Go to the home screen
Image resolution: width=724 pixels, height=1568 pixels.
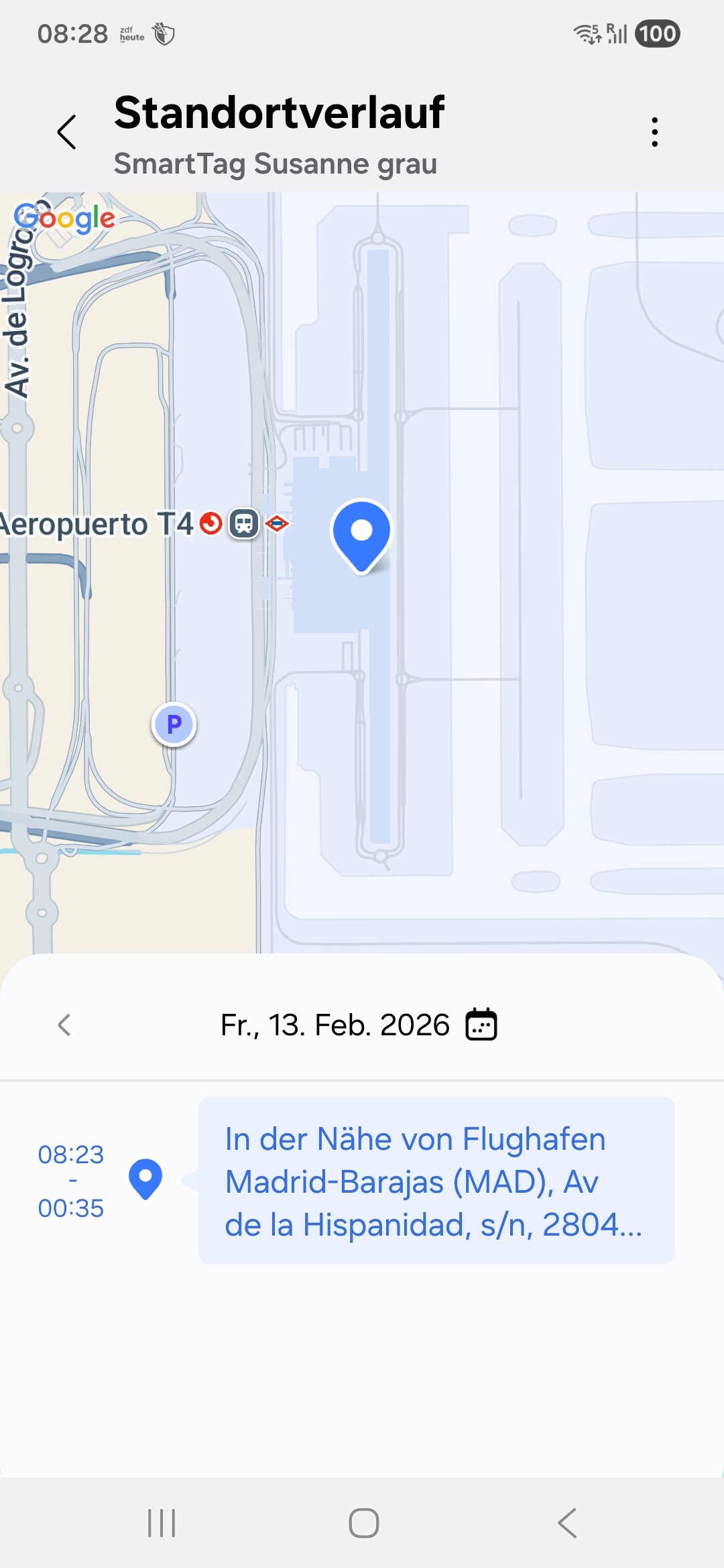[363, 1523]
